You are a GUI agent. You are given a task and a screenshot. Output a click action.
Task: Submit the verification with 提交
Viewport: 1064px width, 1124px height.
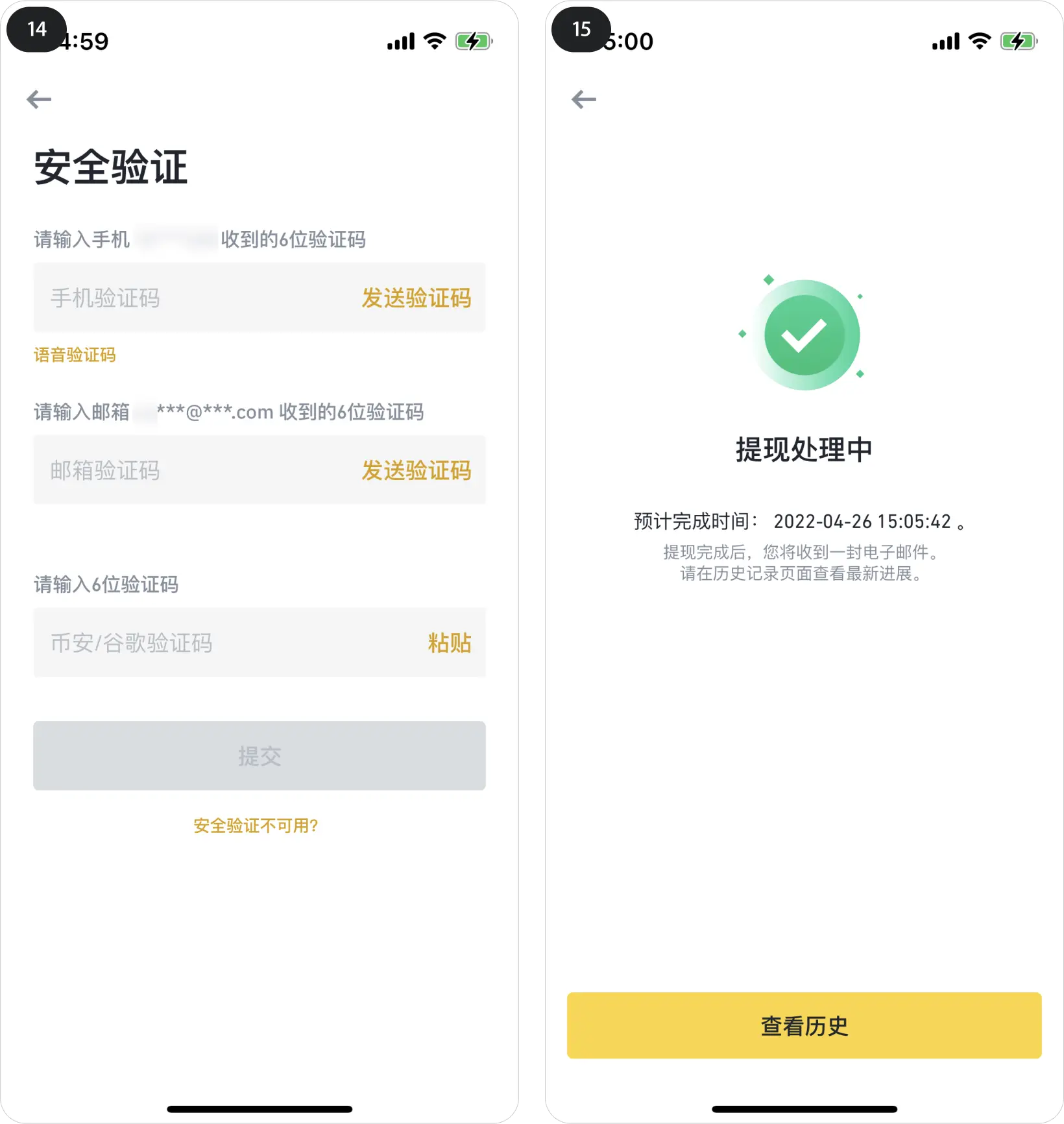(x=260, y=756)
